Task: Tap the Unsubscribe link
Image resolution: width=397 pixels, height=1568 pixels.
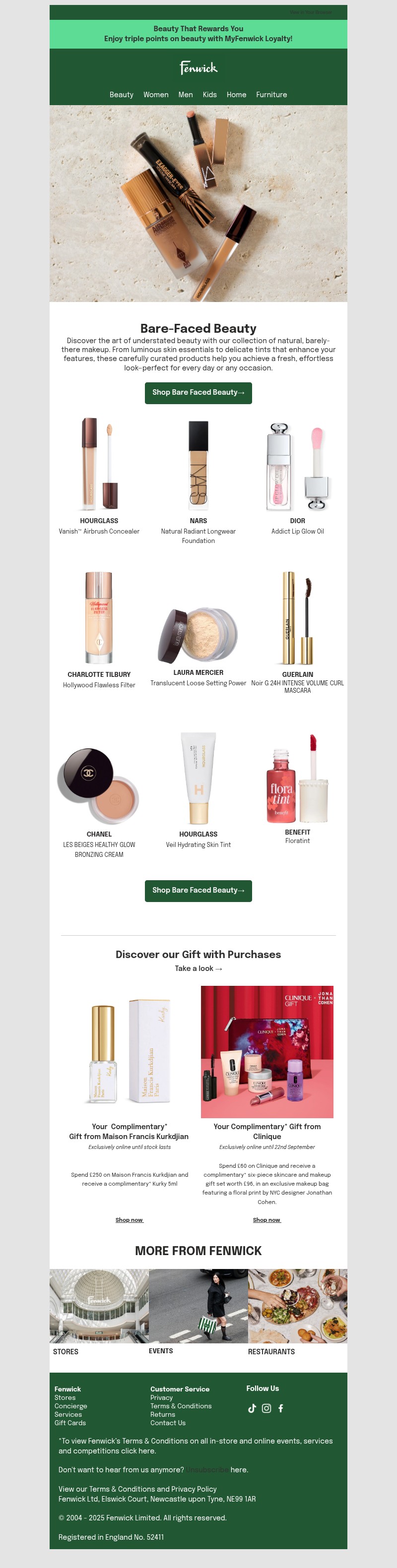Action: click(x=207, y=1469)
